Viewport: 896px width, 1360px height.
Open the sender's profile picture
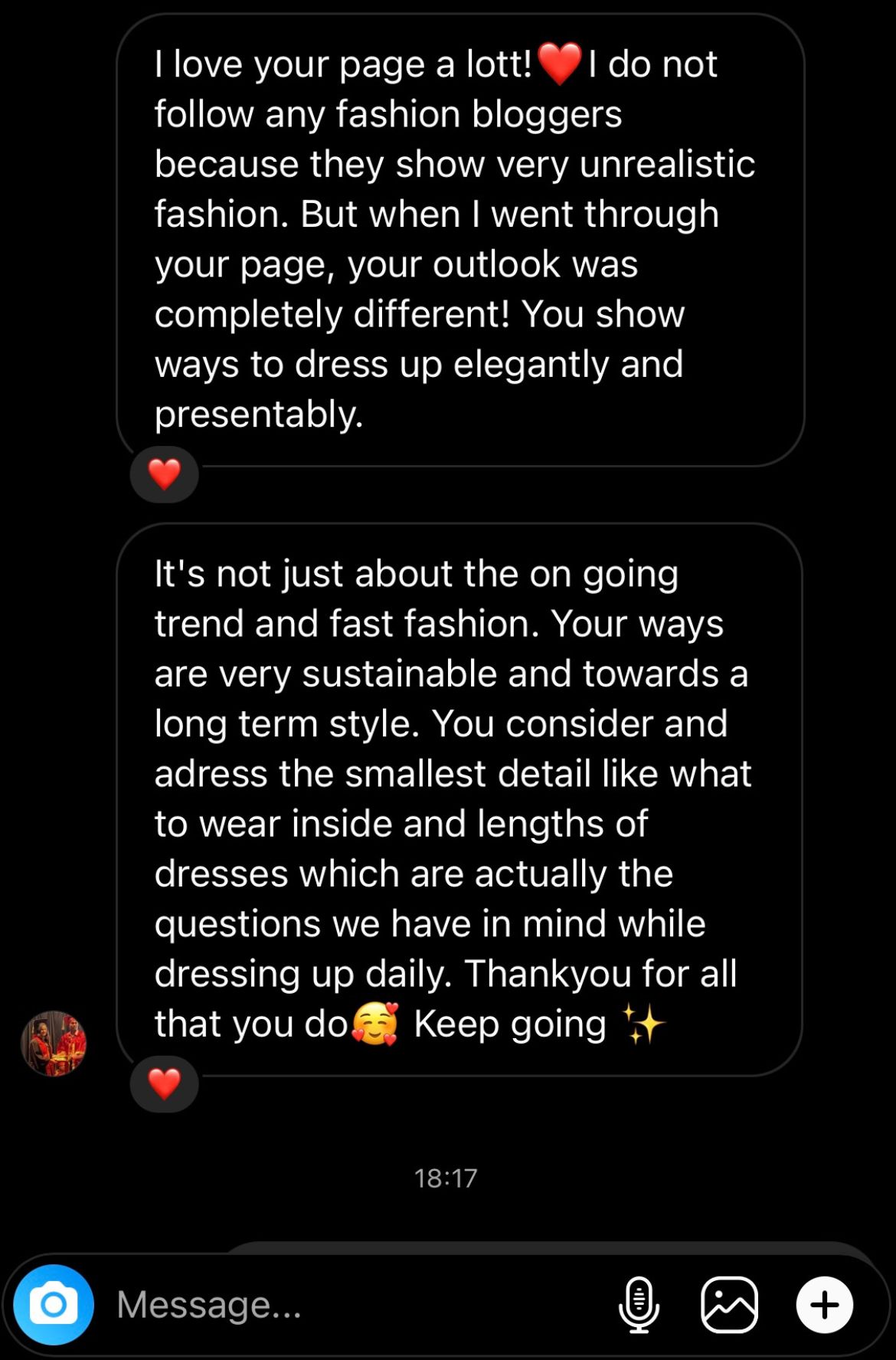(x=54, y=1044)
